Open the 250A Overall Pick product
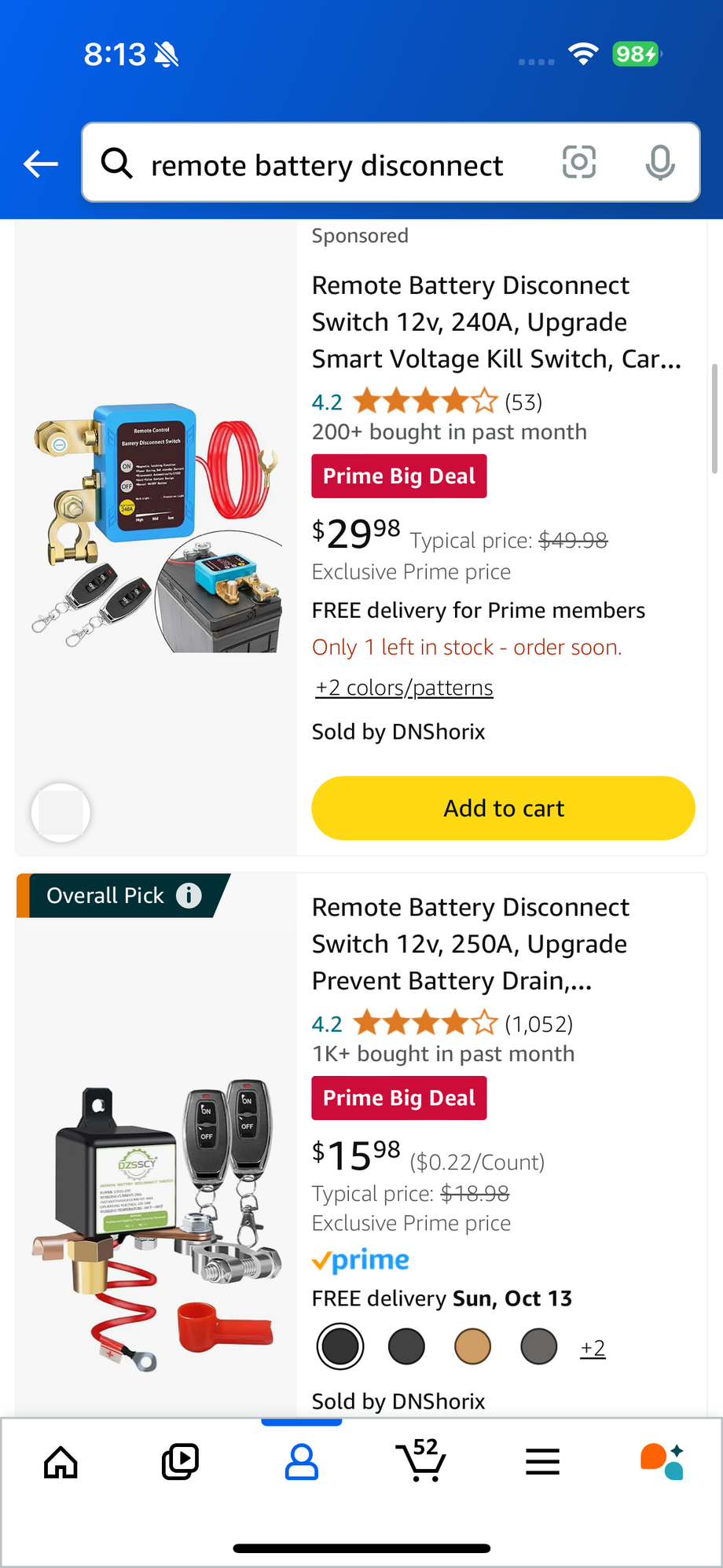 pyautogui.click(x=470, y=944)
